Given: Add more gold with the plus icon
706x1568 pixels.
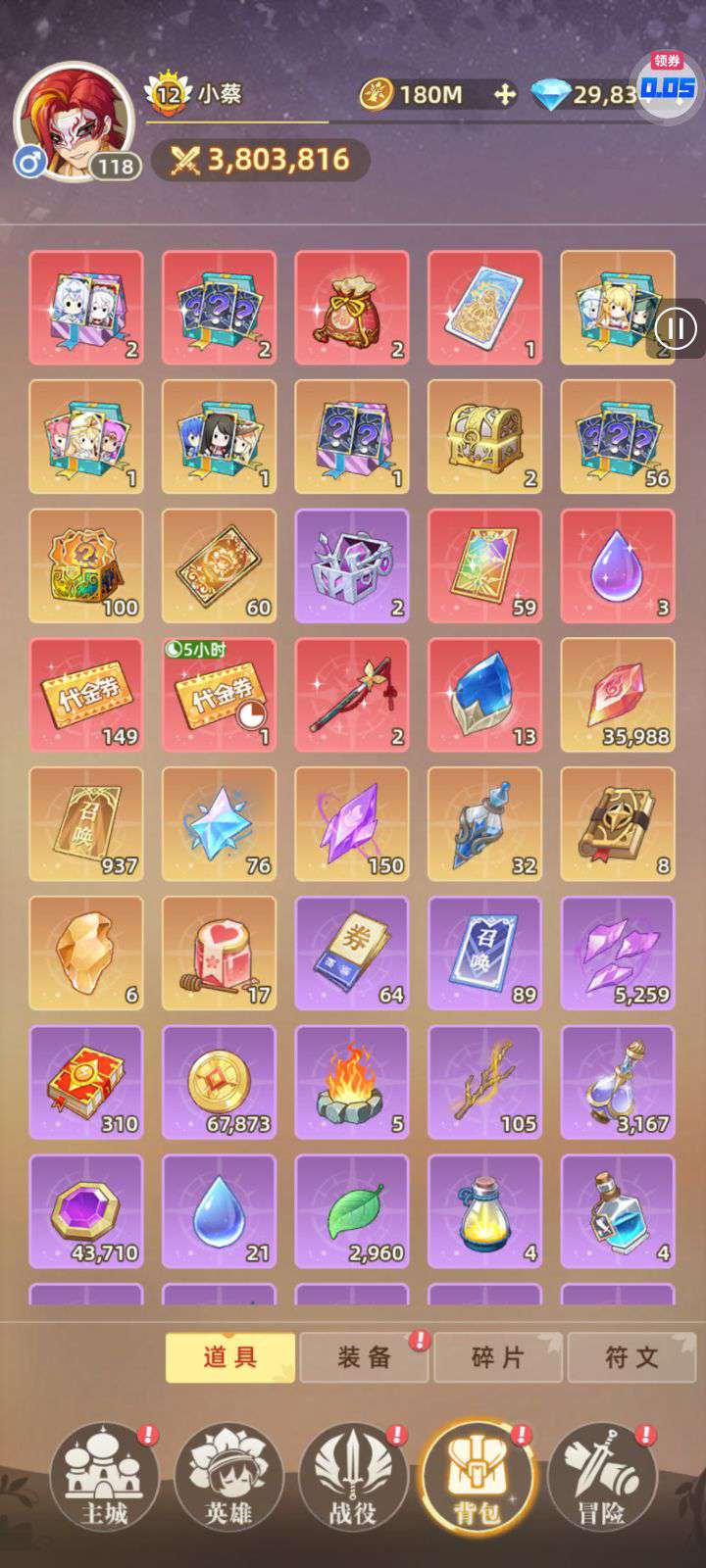Looking at the screenshot, I should click(x=504, y=94).
